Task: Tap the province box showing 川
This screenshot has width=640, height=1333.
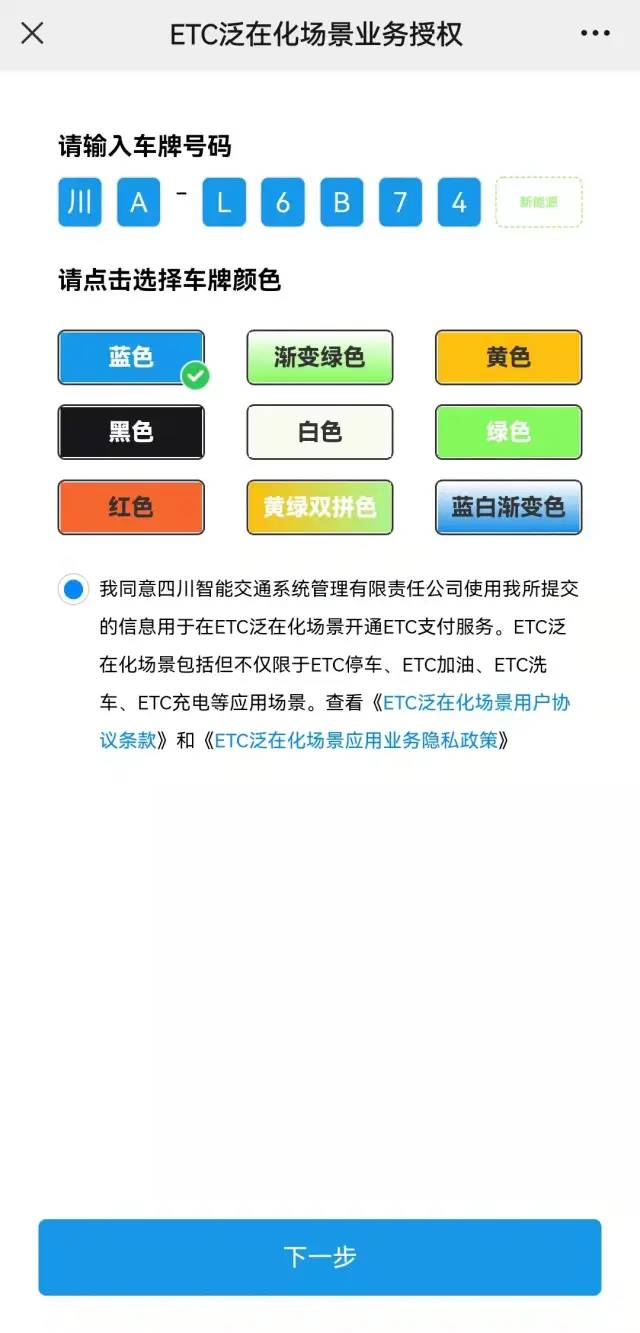Action: 80,203
